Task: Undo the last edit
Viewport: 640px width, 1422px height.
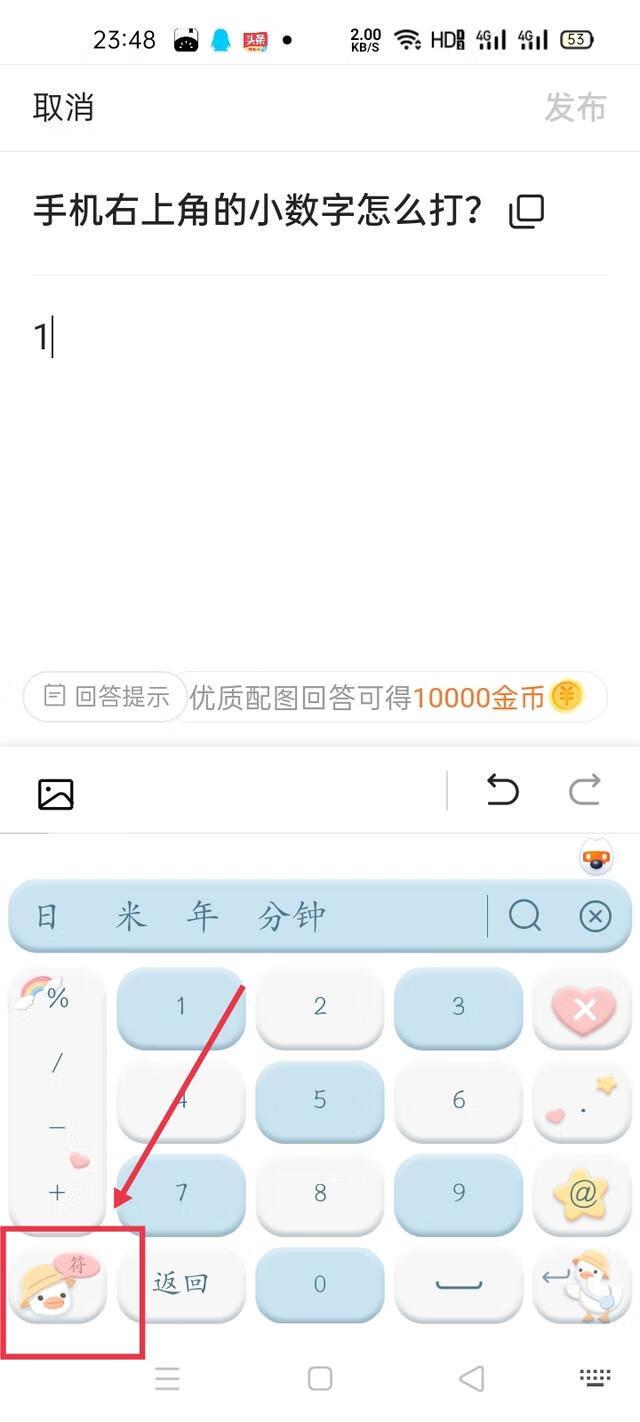Action: 503,790
